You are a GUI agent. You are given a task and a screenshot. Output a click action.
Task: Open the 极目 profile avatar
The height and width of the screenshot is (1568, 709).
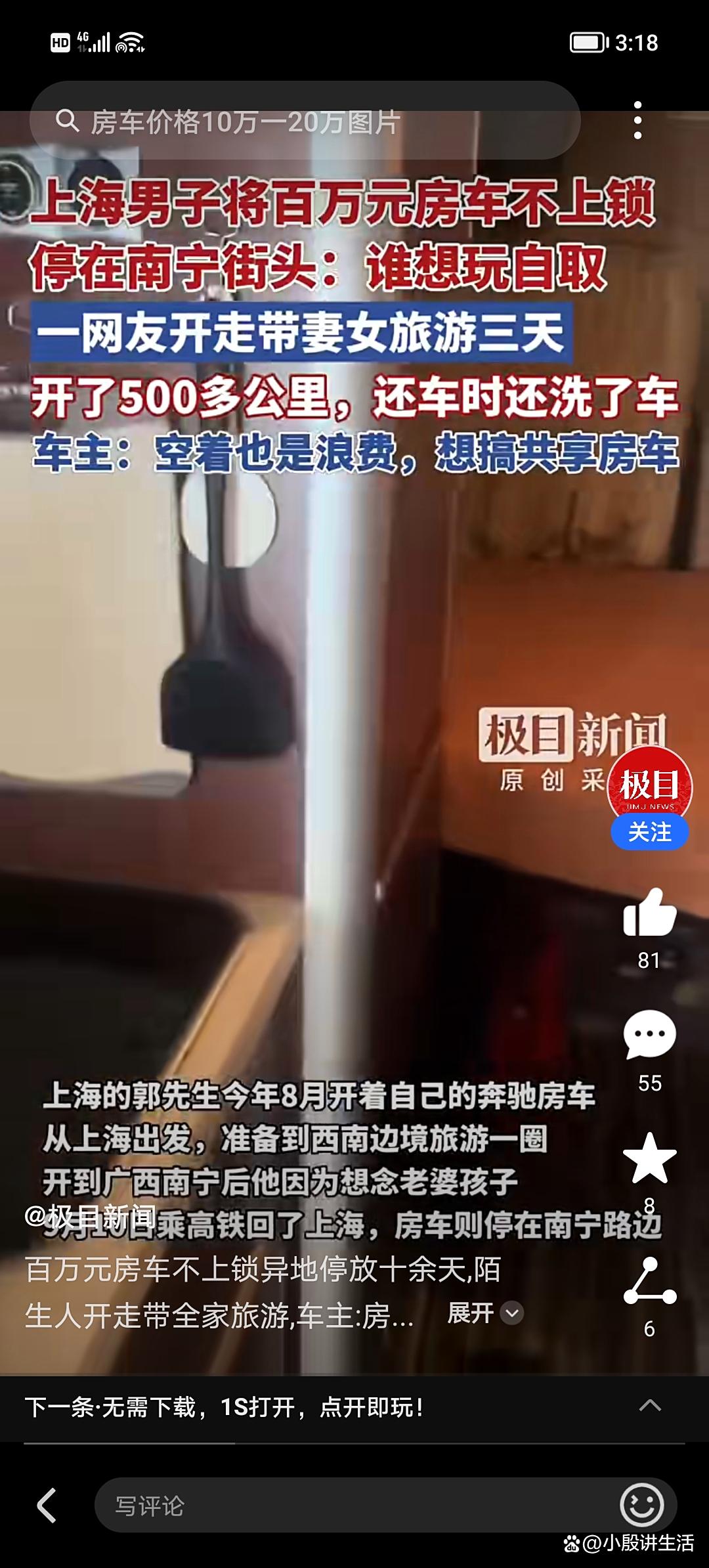(x=650, y=784)
